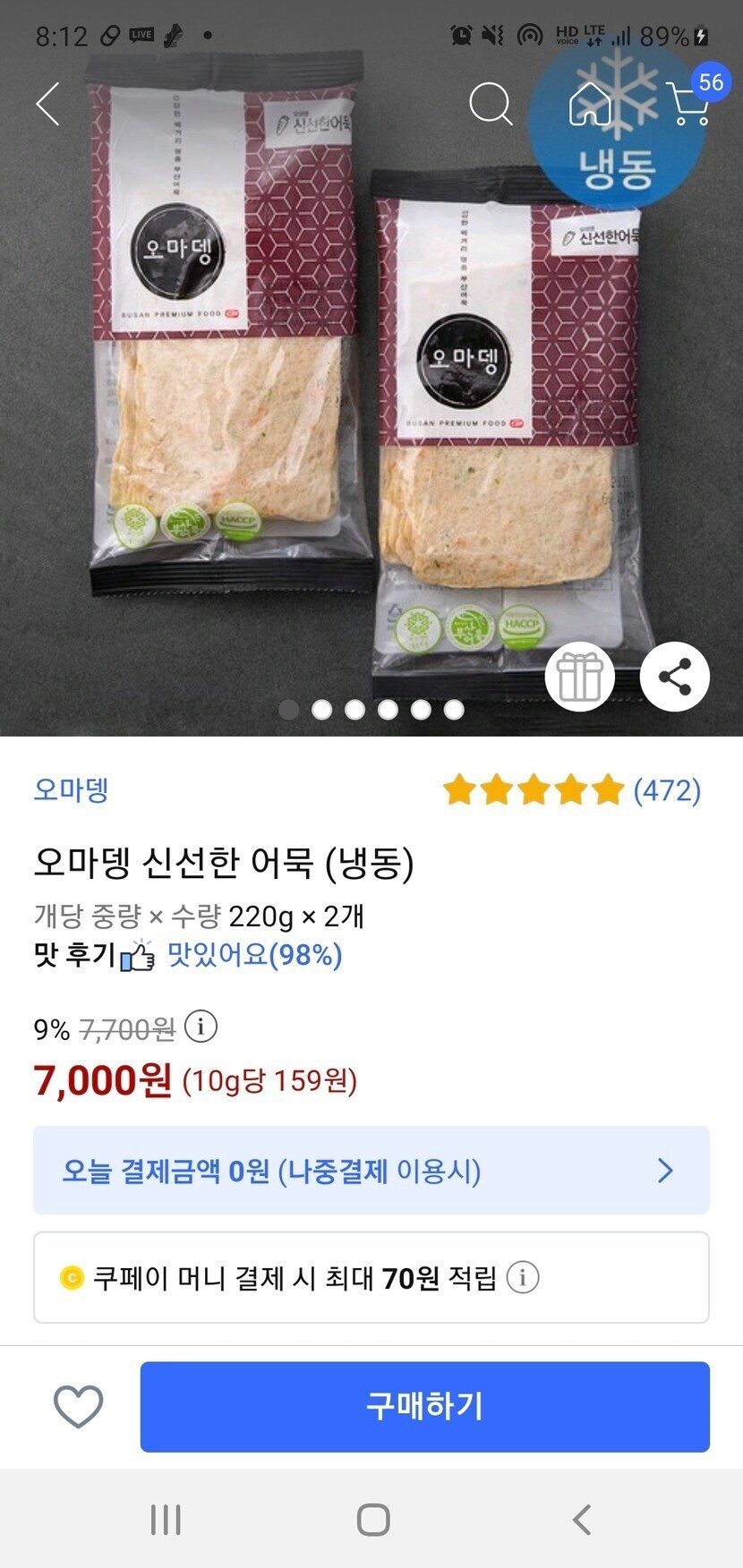743x1568 pixels.
Task: Open recent apps from navigation bar
Action: tap(166, 1520)
